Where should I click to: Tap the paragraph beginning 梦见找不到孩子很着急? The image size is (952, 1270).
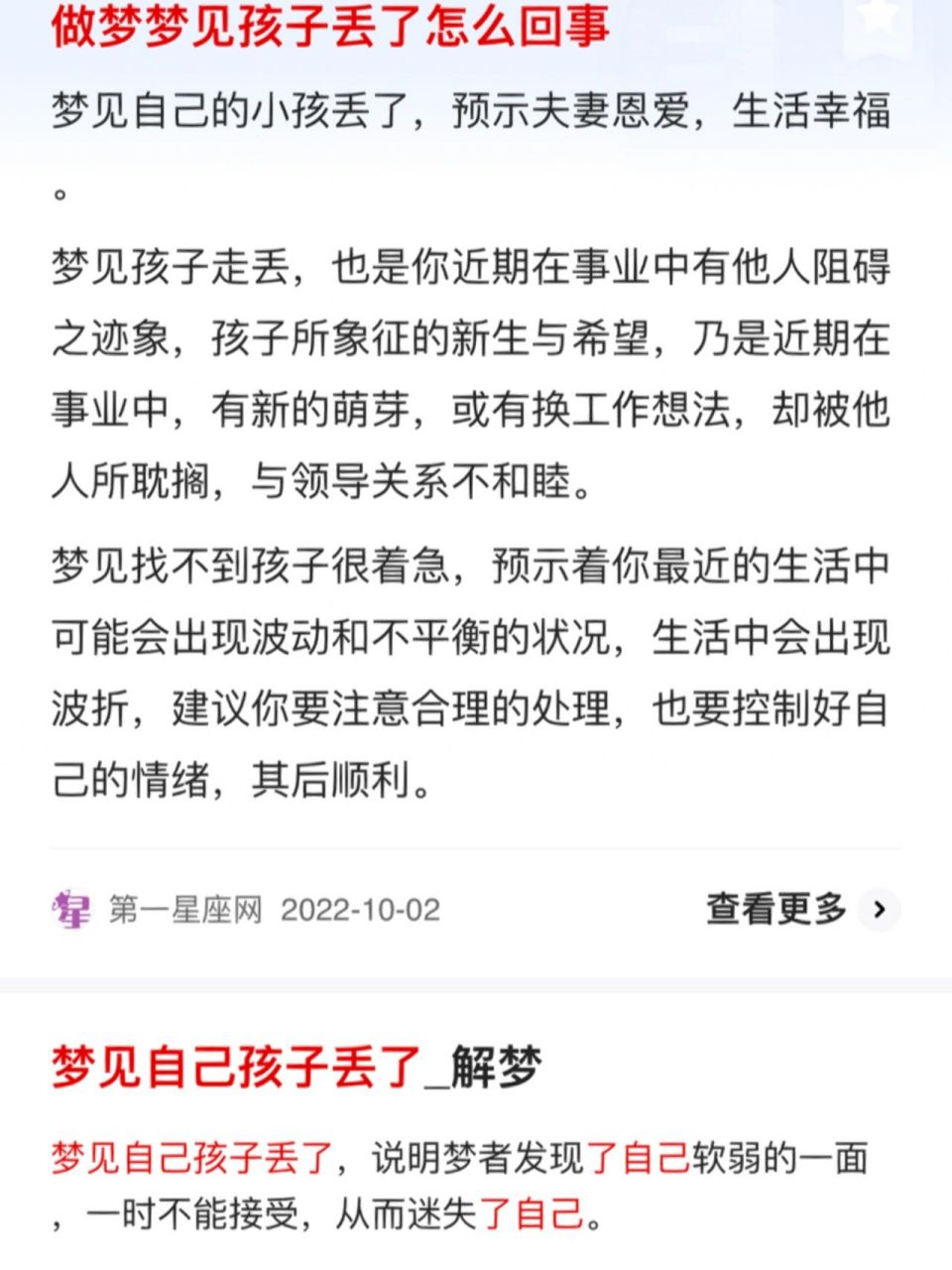476,665
